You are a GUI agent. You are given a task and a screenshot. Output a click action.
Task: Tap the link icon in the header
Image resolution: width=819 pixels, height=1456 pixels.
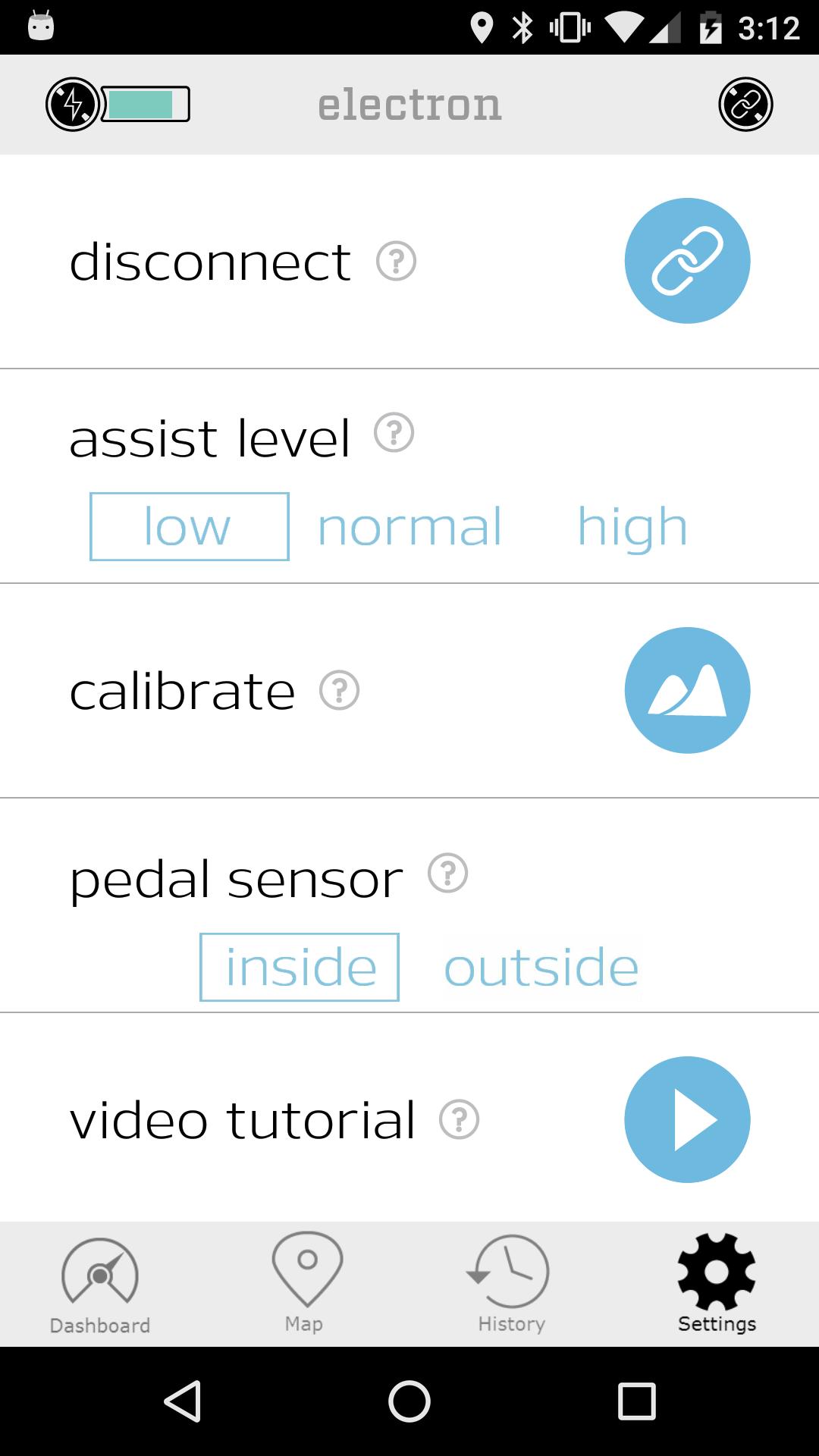745,105
